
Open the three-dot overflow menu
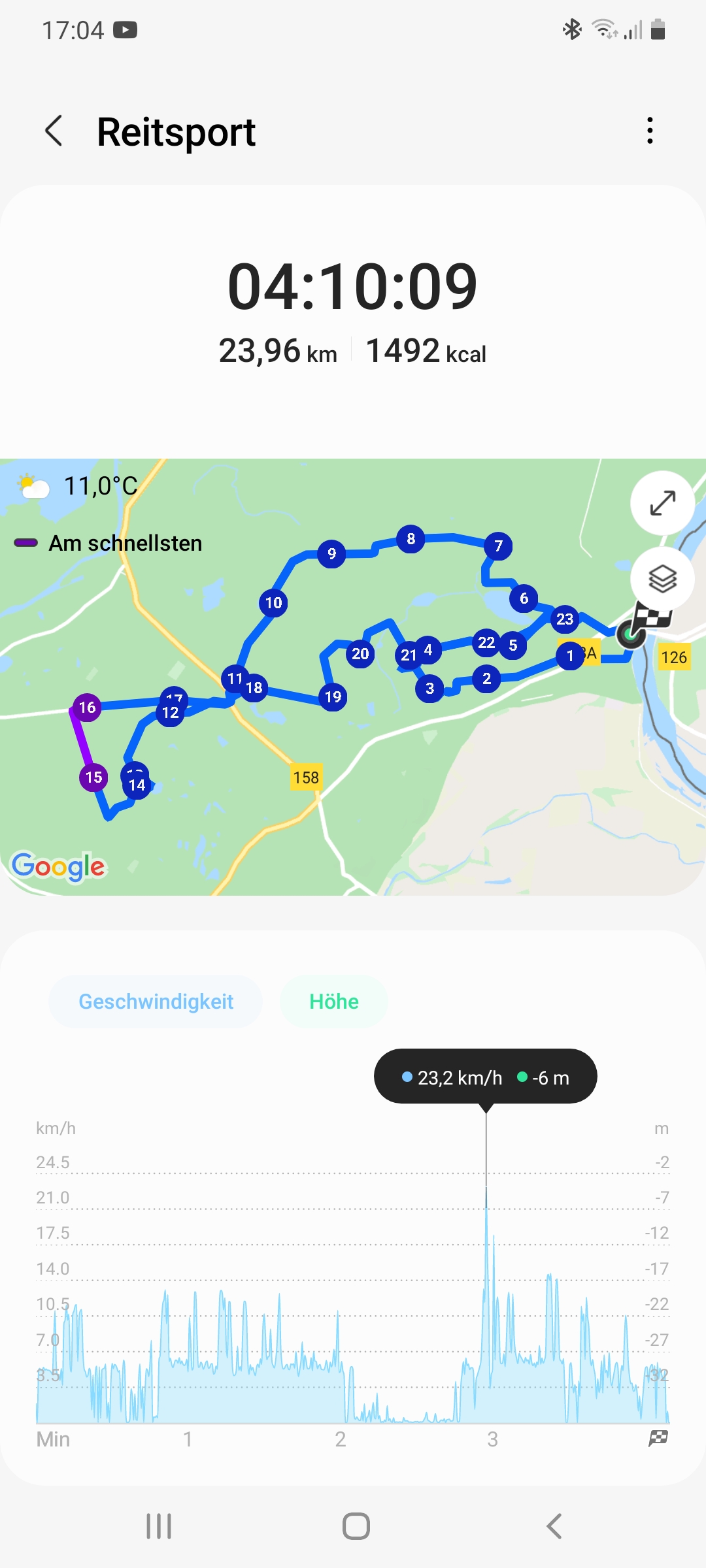coord(649,131)
